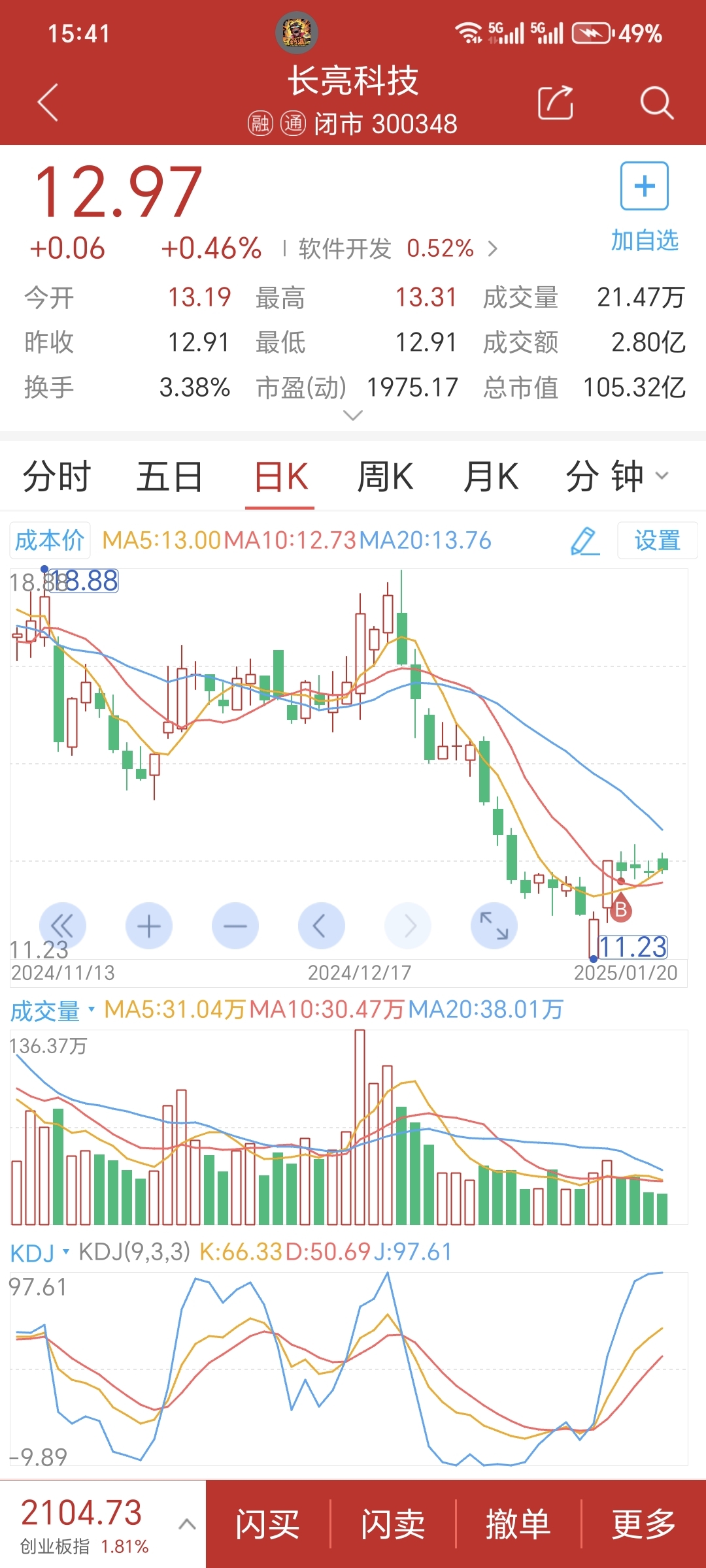Jump to chart start with double-left arrow
706x1568 pixels.
[63, 925]
